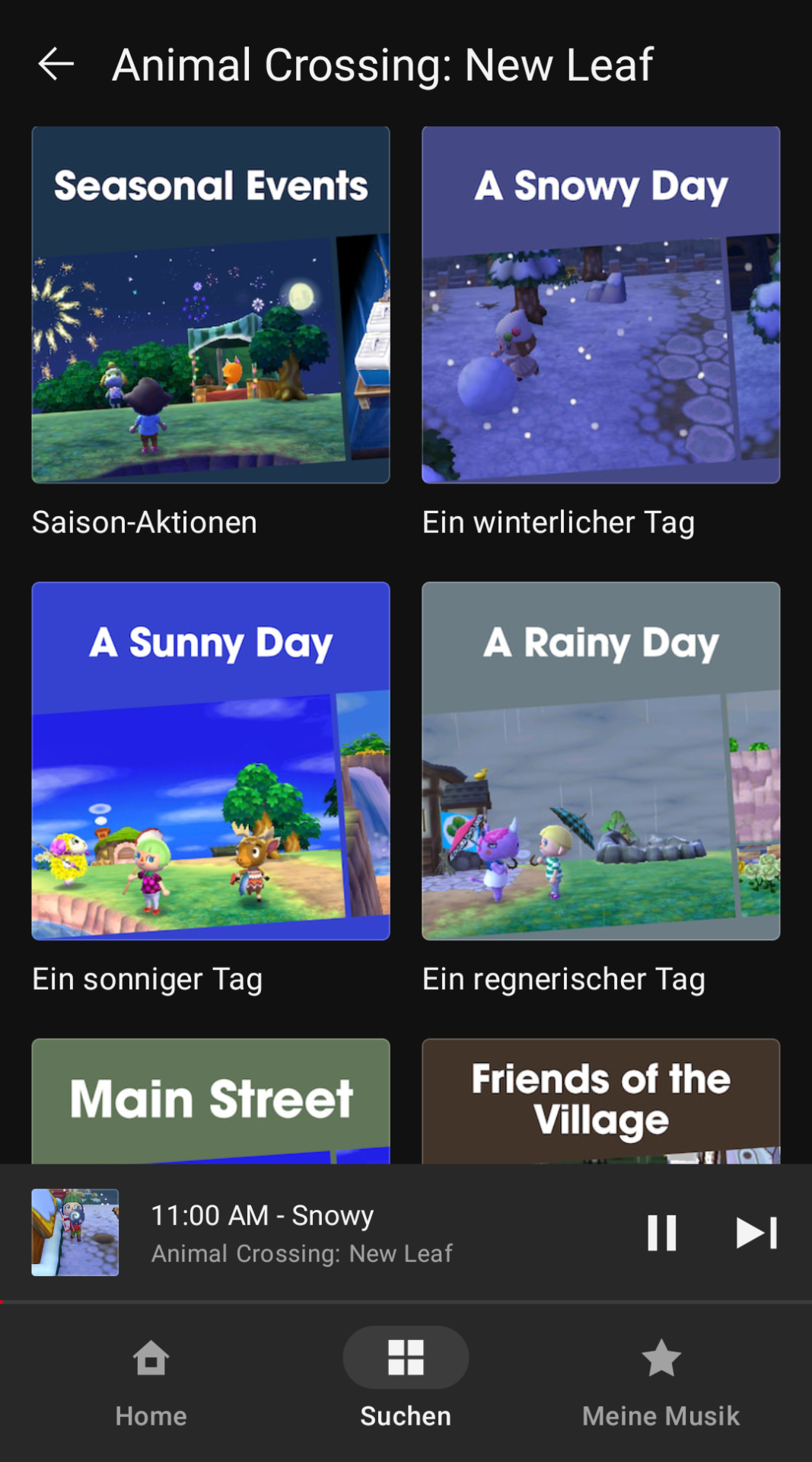The height and width of the screenshot is (1462, 812).
Task: Go back using the top arrow
Action: pos(56,64)
